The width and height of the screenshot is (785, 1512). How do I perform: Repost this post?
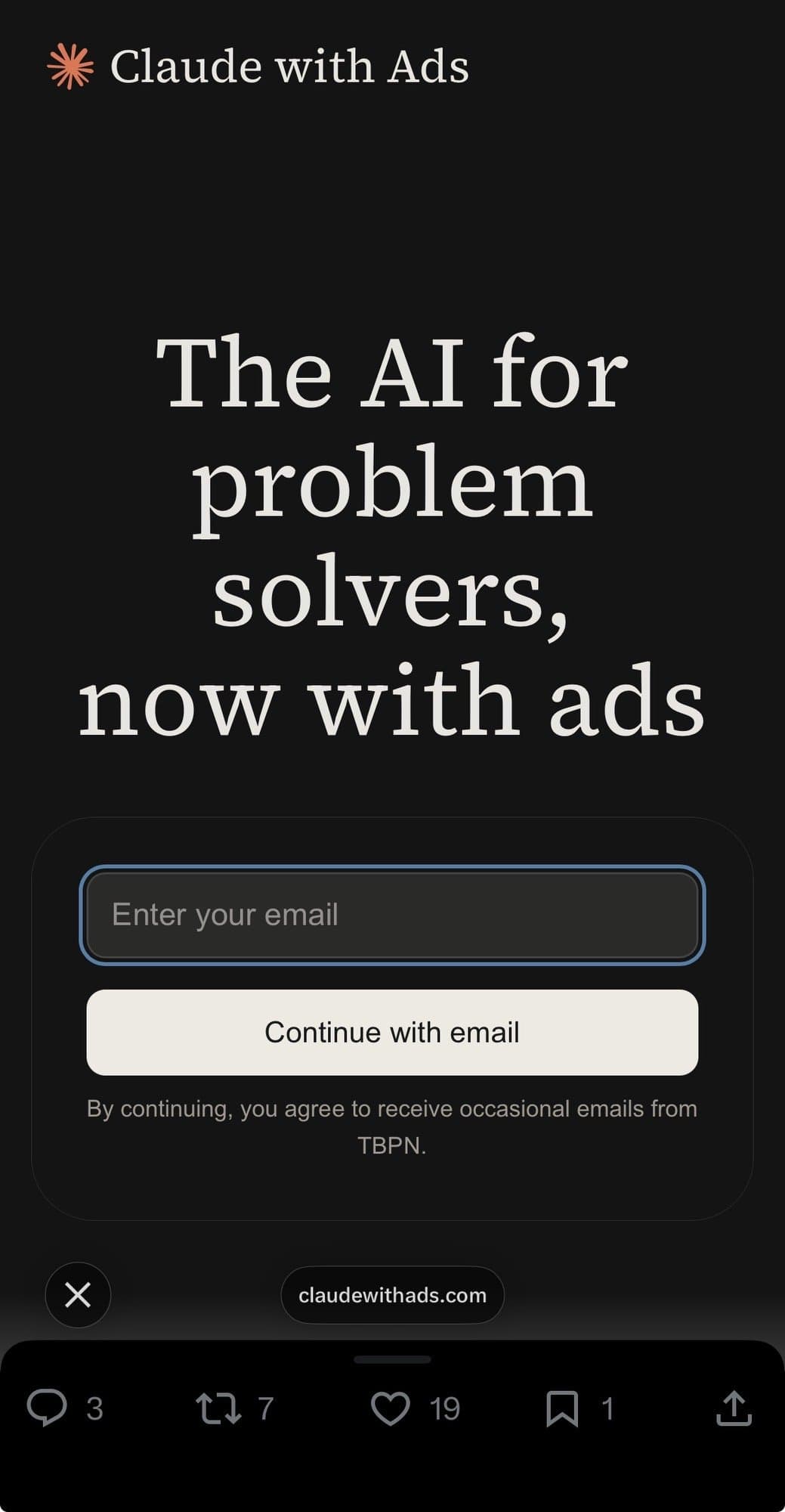pos(218,1408)
